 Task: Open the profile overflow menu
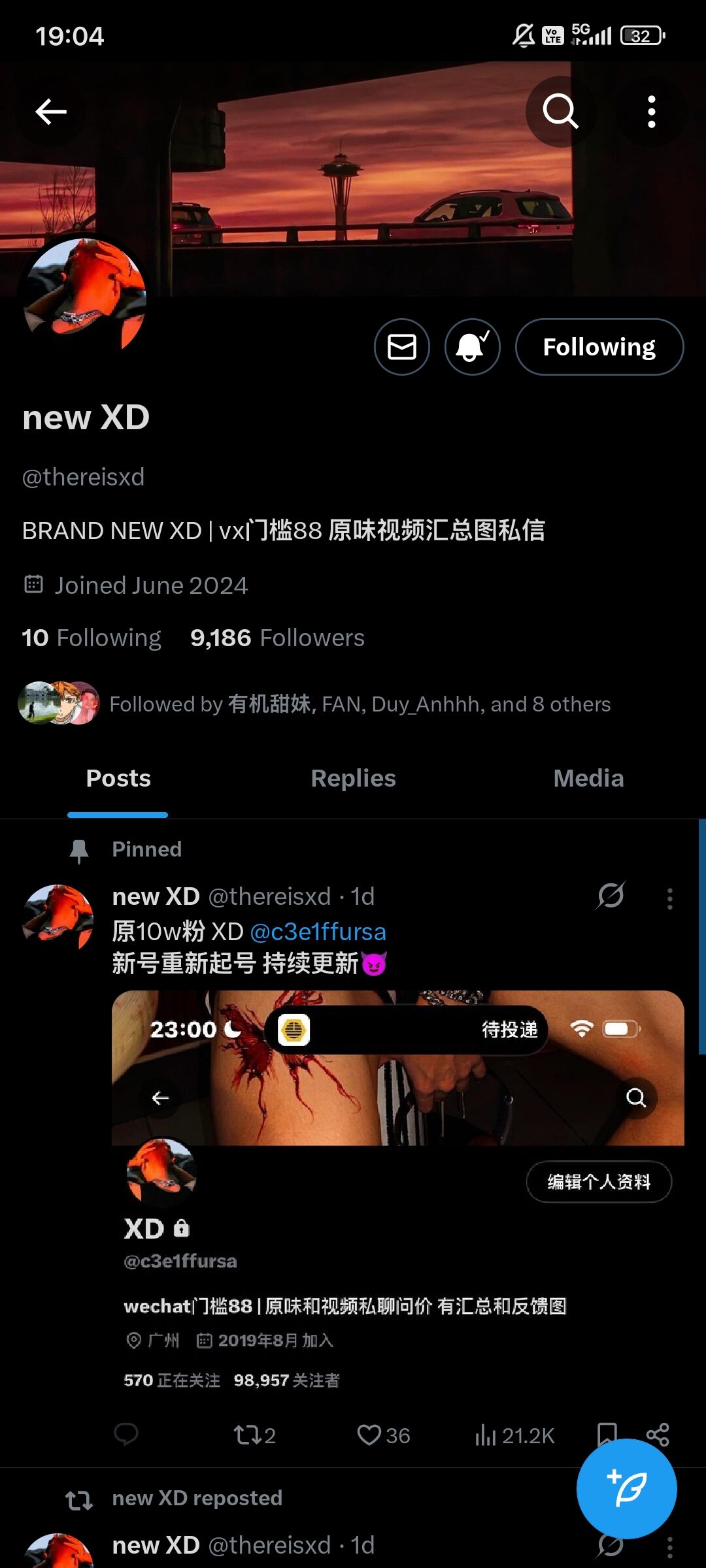pyautogui.click(x=651, y=112)
